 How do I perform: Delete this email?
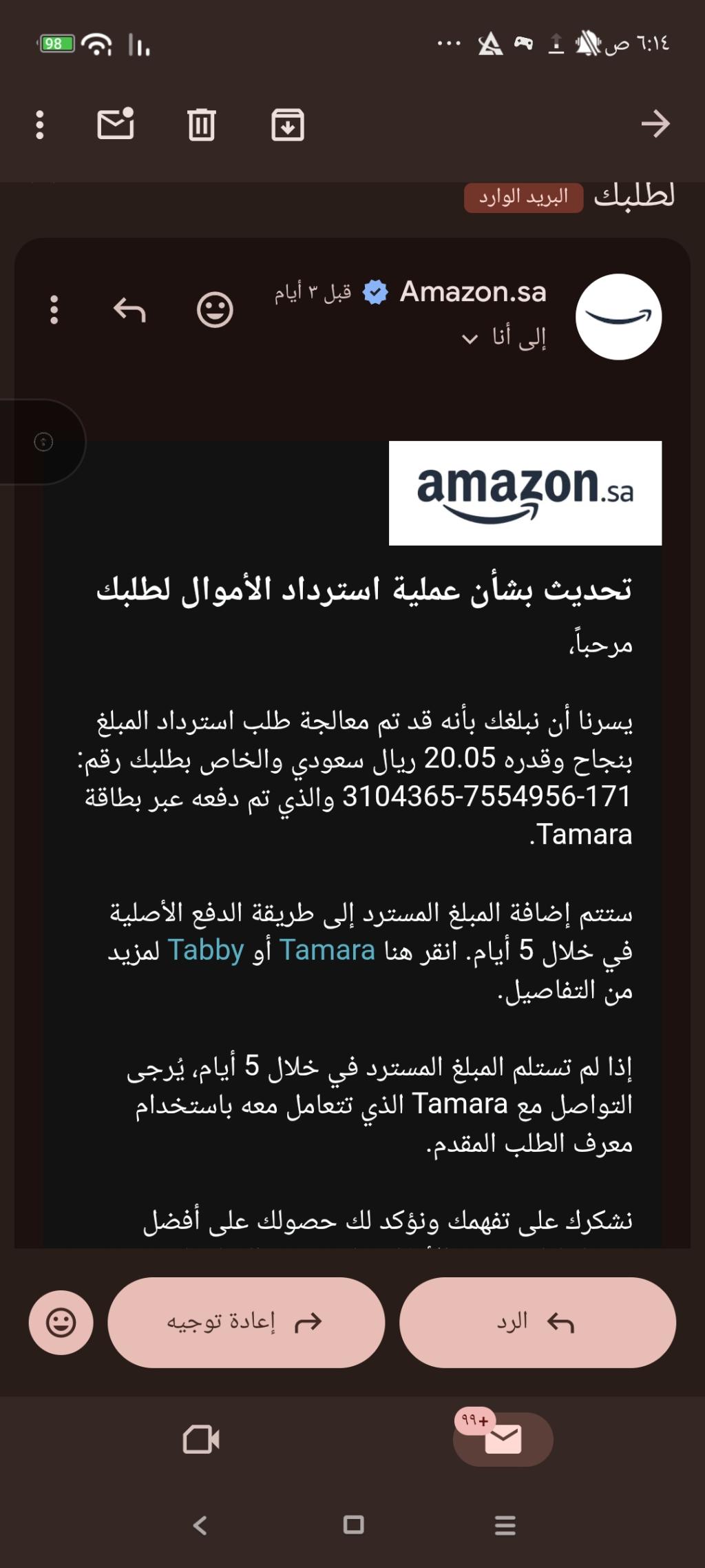click(201, 125)
